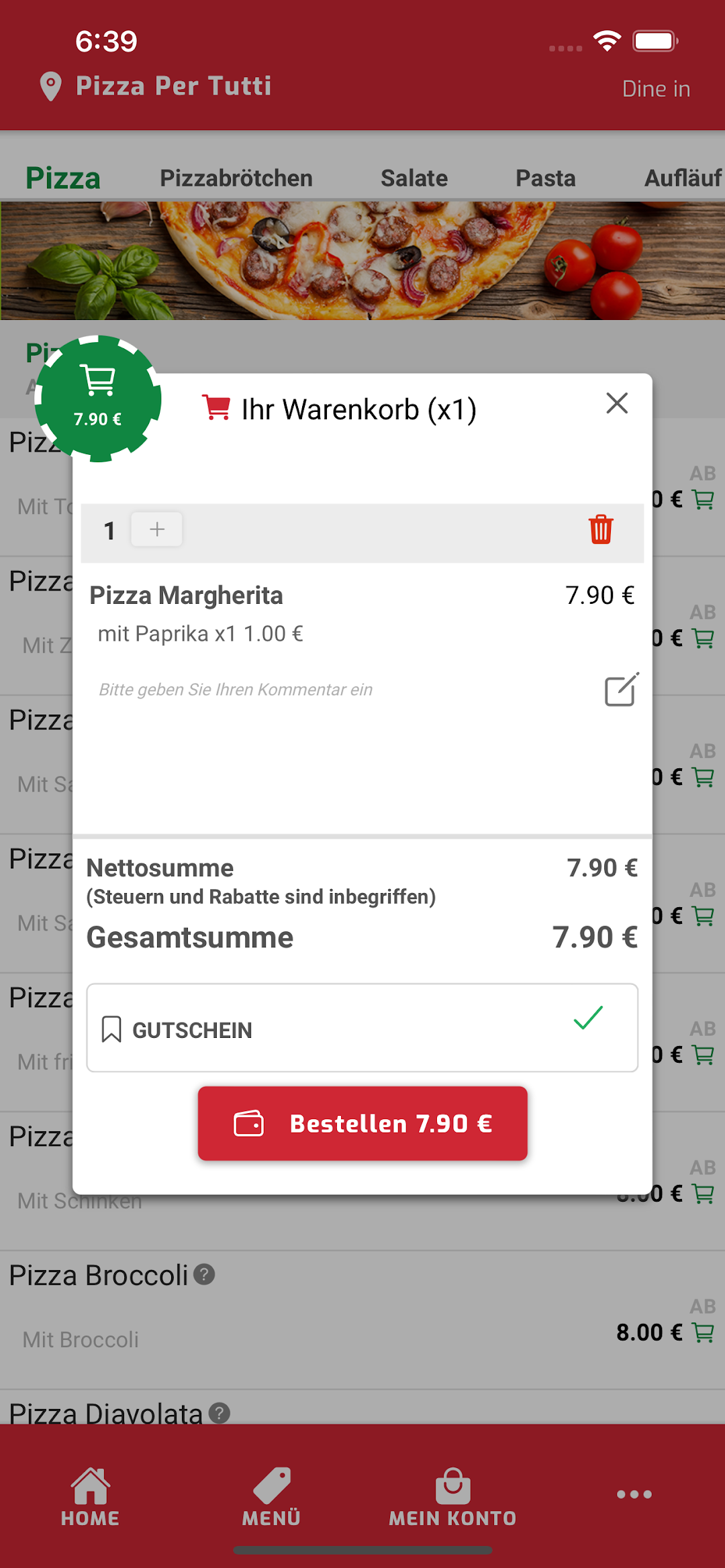This screenshot has width=725, height=1568.
Task: Show info for Pizza Broccoli
Action: (204, 1274)
